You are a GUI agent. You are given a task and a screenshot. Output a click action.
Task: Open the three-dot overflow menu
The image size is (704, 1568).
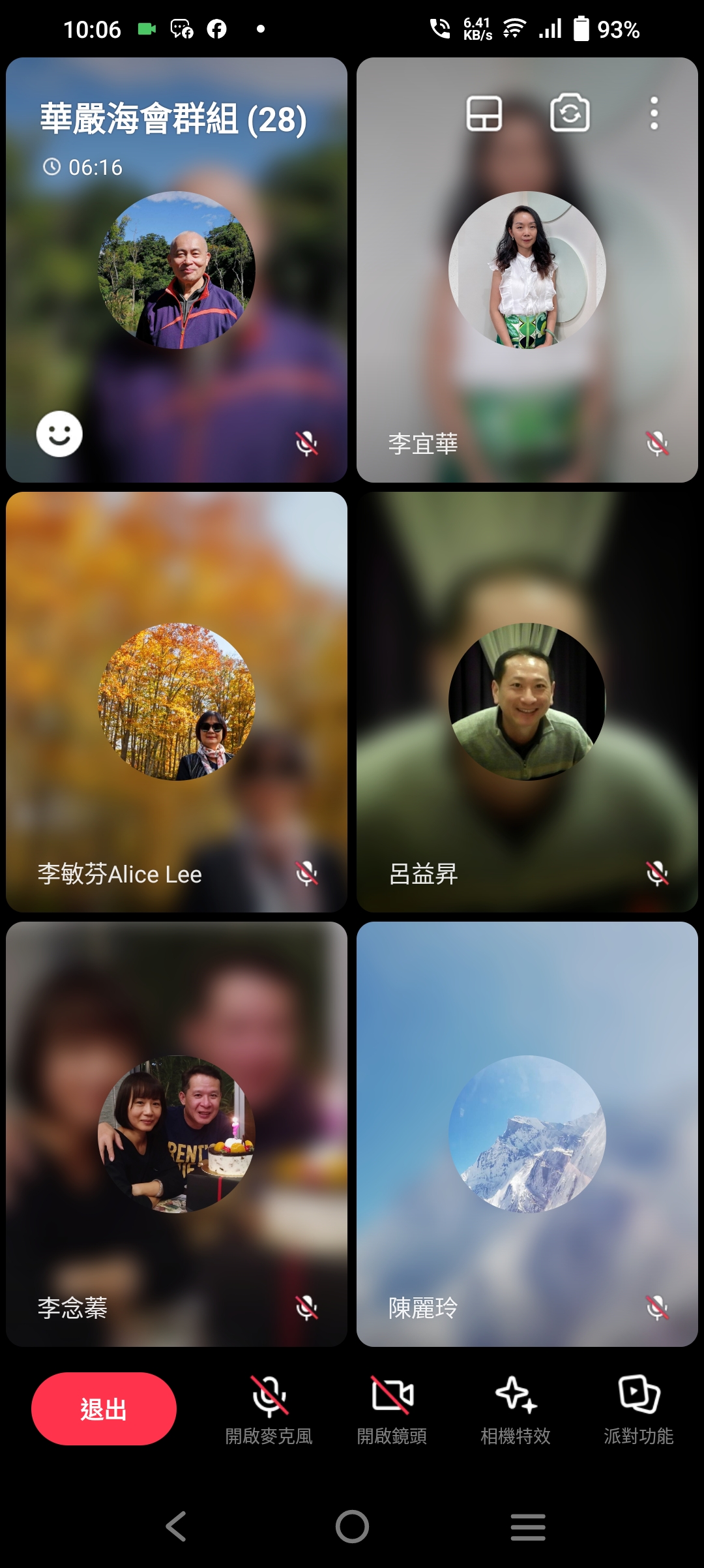pyautogui.click(x=654, y=114)
